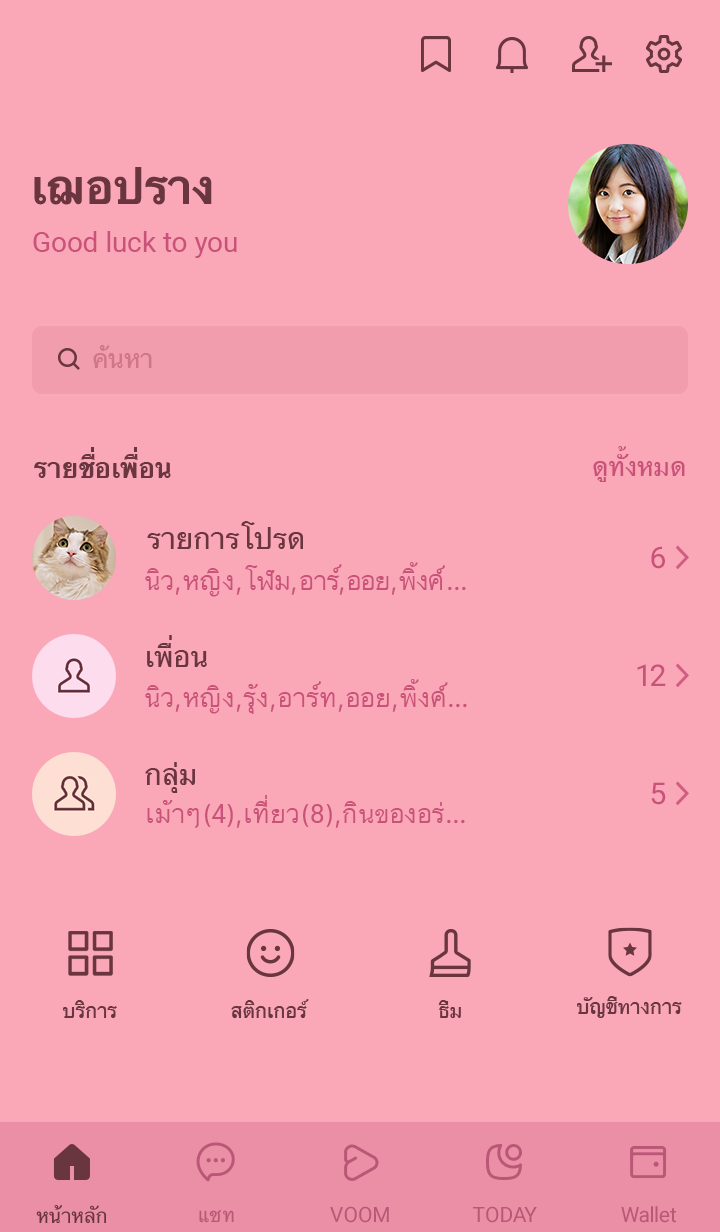Tap the ค้นหา search field
This screenshot has width=720, height=1232.
click(360, 360)
